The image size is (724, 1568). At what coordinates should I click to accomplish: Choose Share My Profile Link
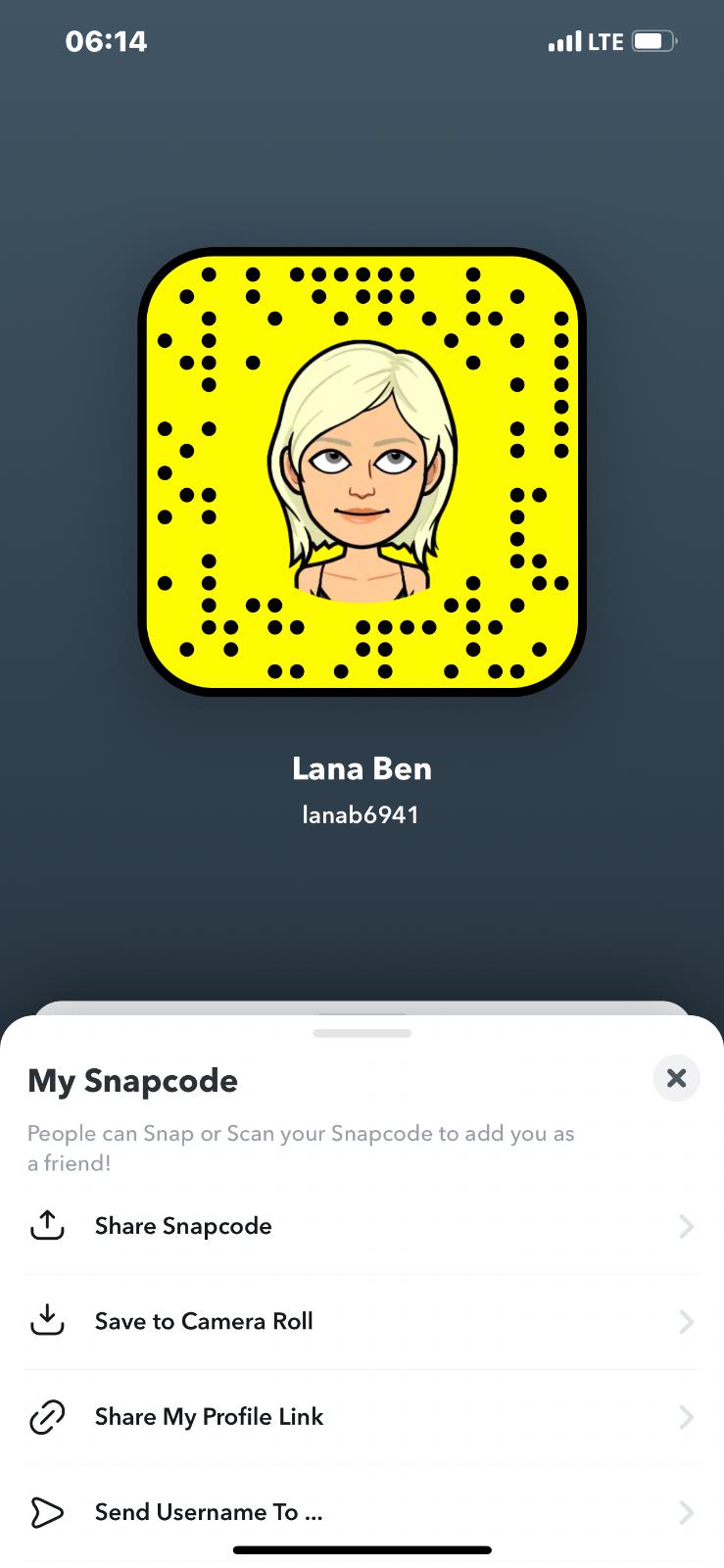pyautogui.click(x=209, y=1416)
